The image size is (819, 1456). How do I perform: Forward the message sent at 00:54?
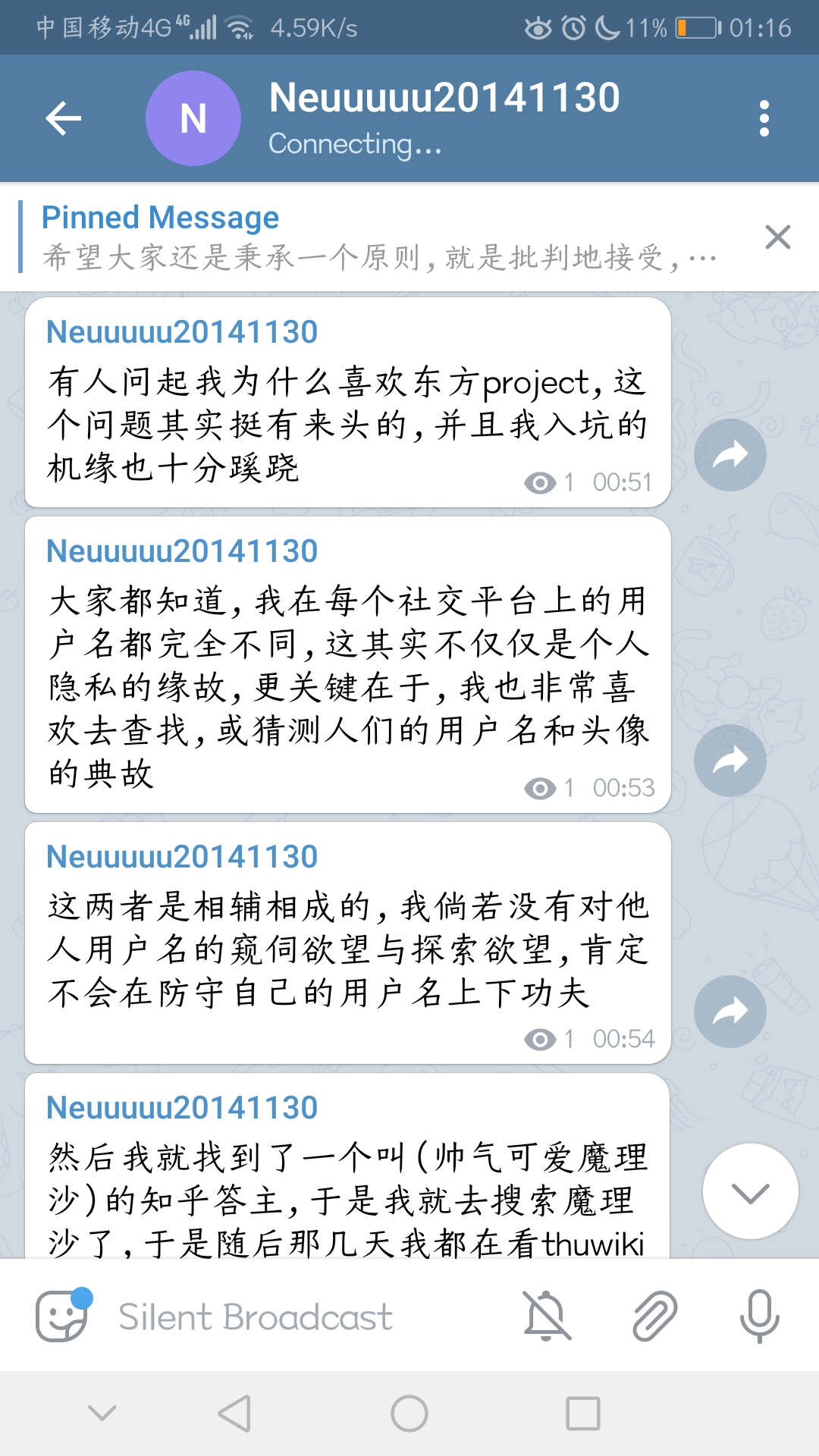click(730, 1011)
